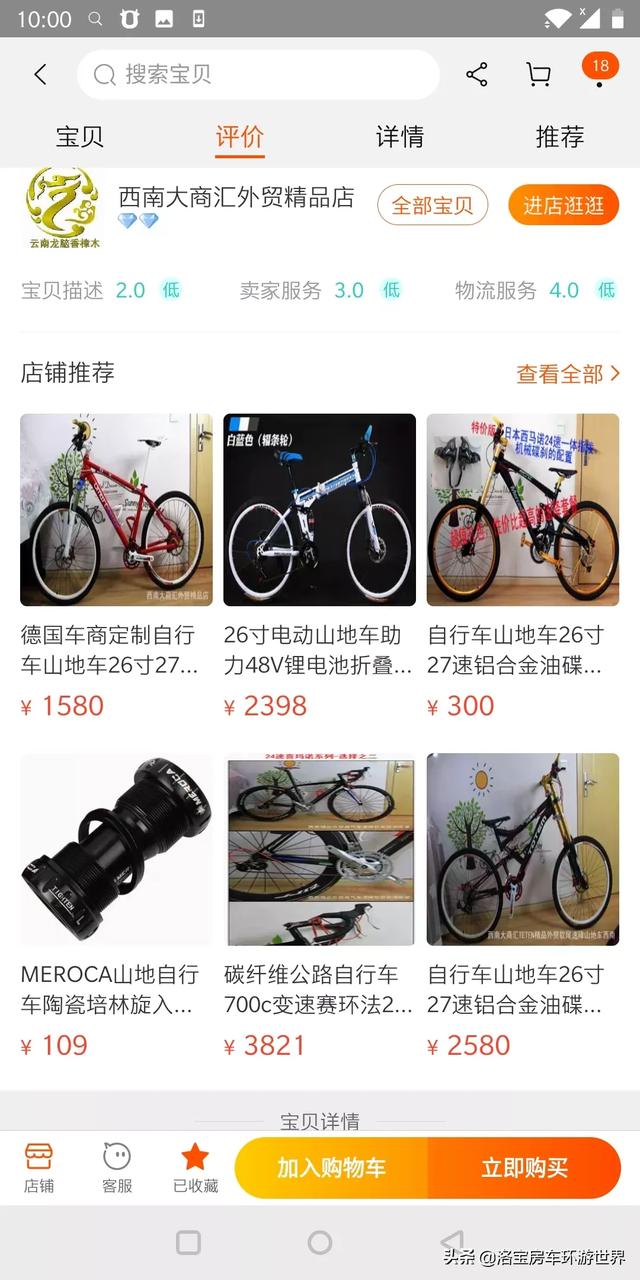
Task: Tap the 搜索宝贝 search field
Action: pyautogui.click(x=258, y=75)
